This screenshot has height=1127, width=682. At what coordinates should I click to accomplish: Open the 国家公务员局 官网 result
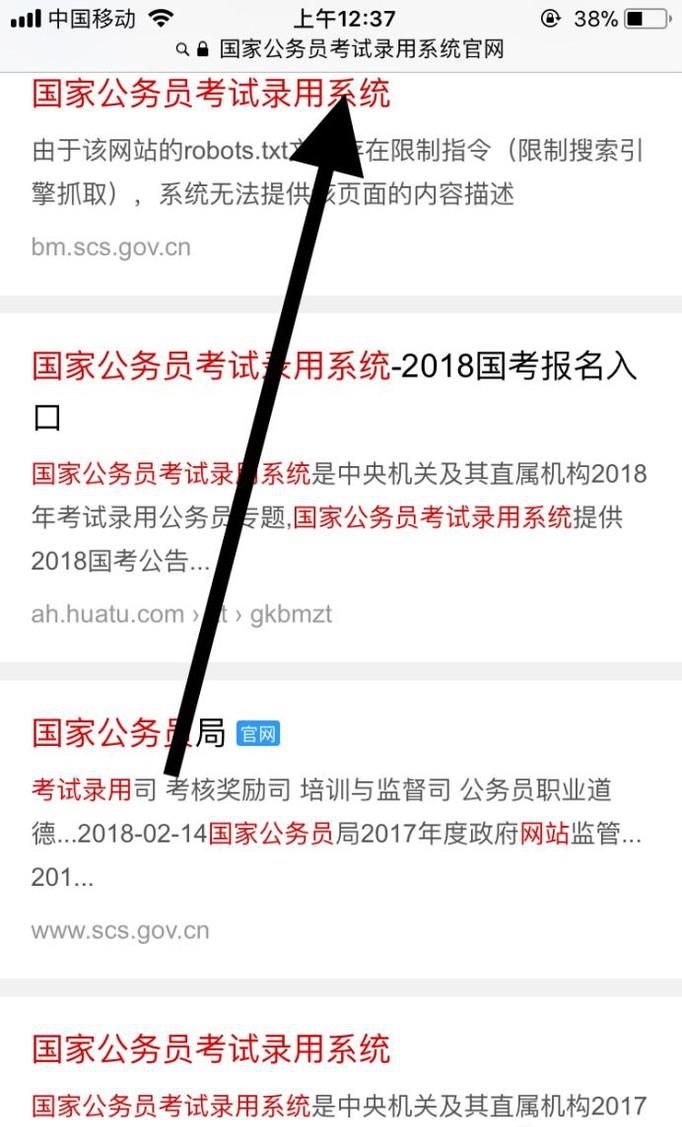(x=128, y=735)
